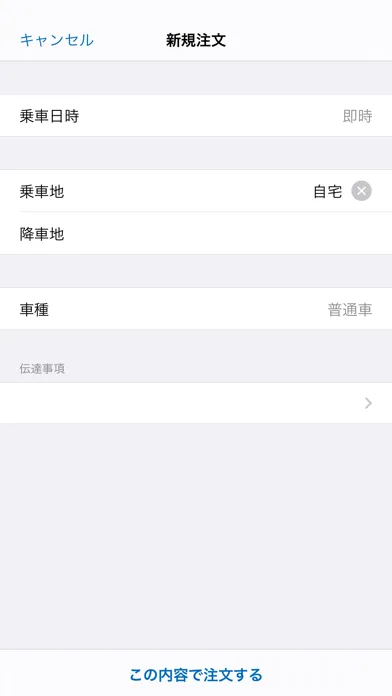This screenshot has height=696, width=392.
Task: Tap この内容で注文する to place order
Action: (x=196, y=674)
